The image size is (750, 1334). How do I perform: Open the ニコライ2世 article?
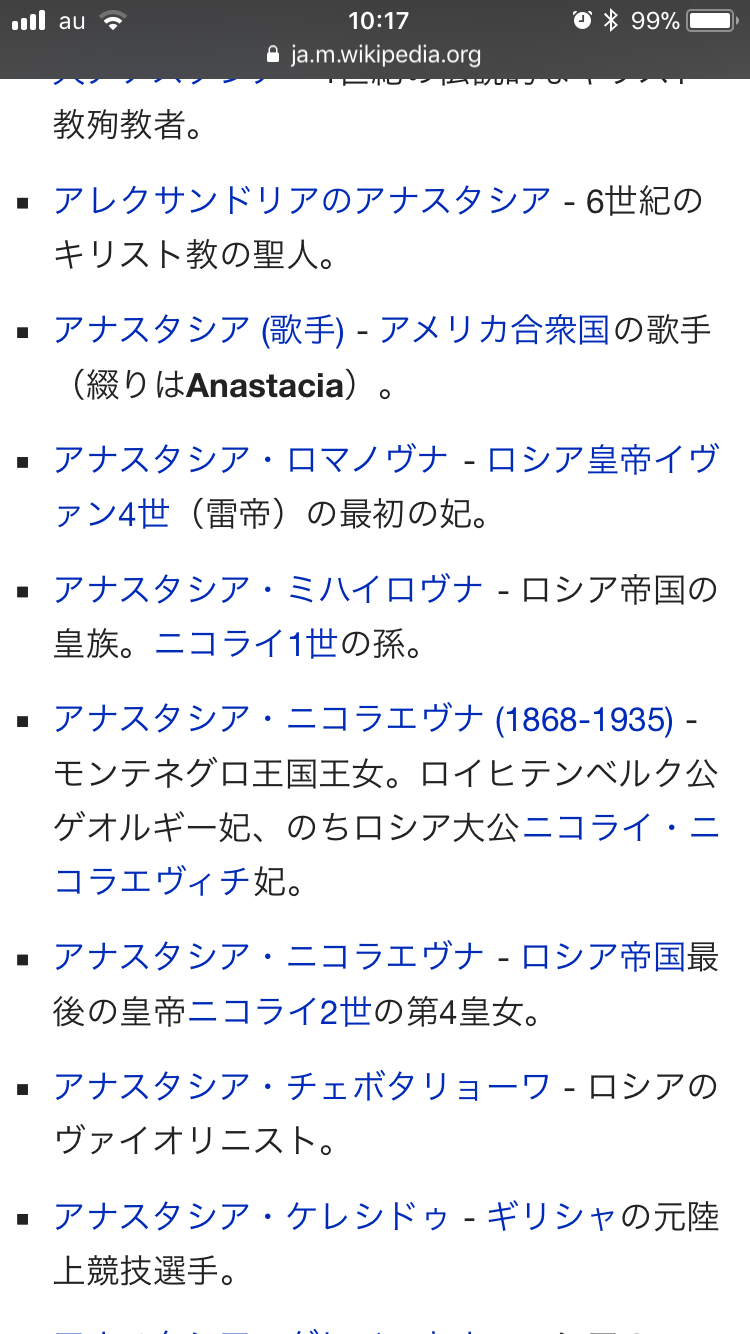click(280, 1013)
